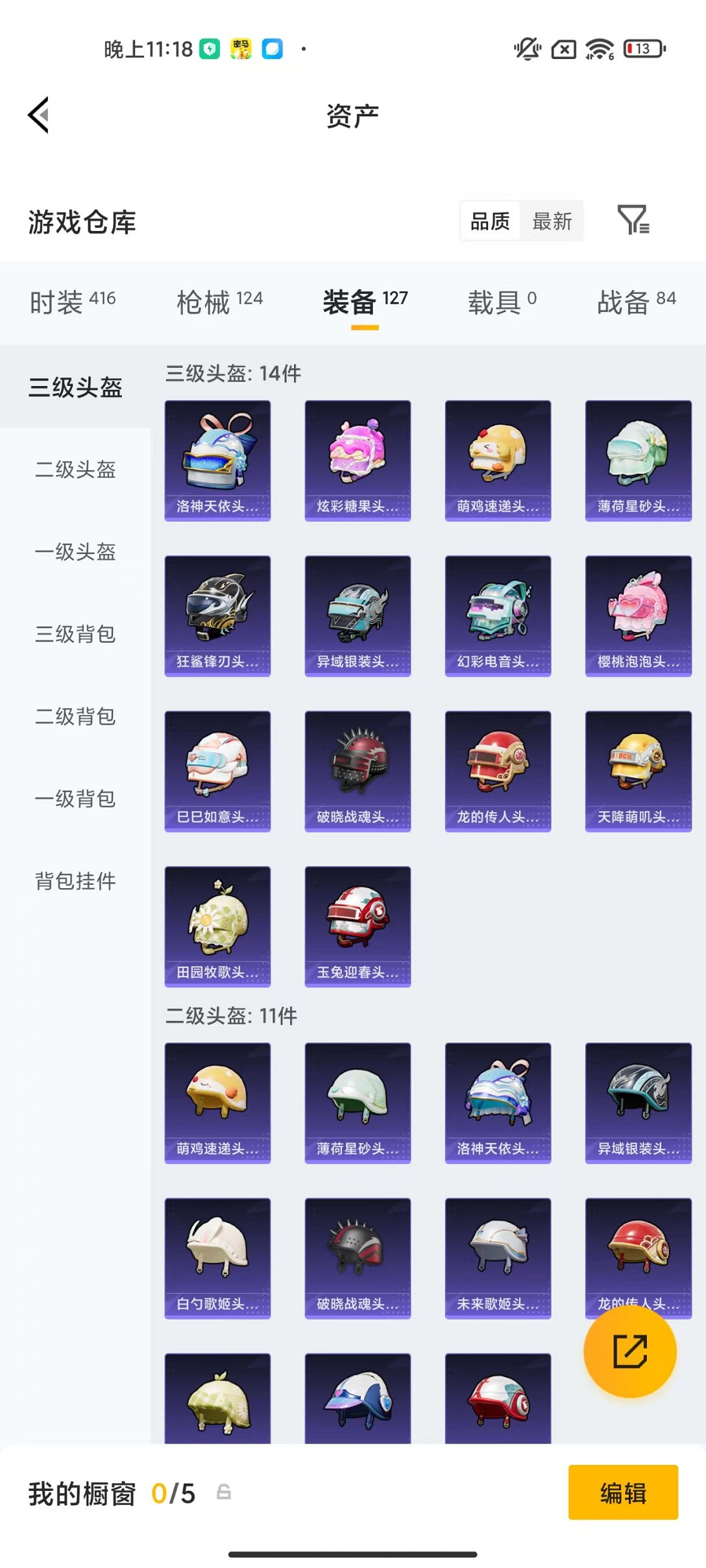706x1568 pixels.
Task: Sort the warehouse by 品质
Action: [x=490, y=221]
